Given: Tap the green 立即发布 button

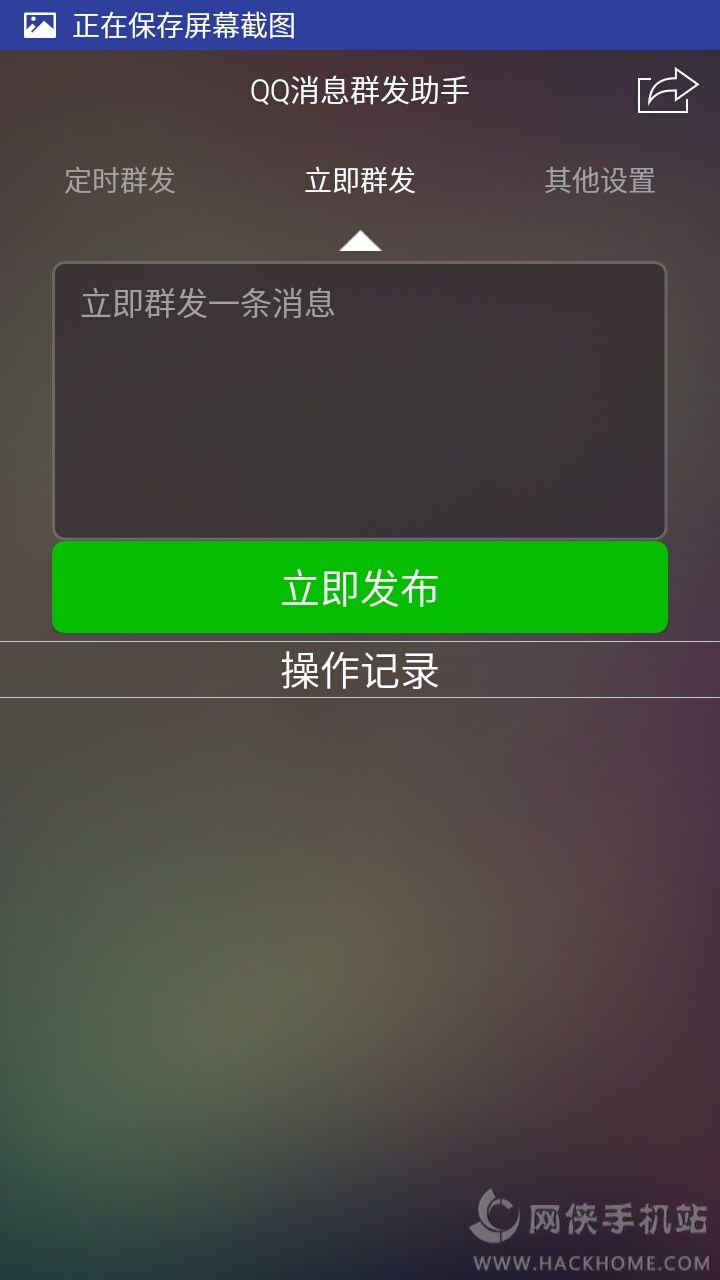Looking at the screenshot, I should pyautogui.click(x=360, y=588).
